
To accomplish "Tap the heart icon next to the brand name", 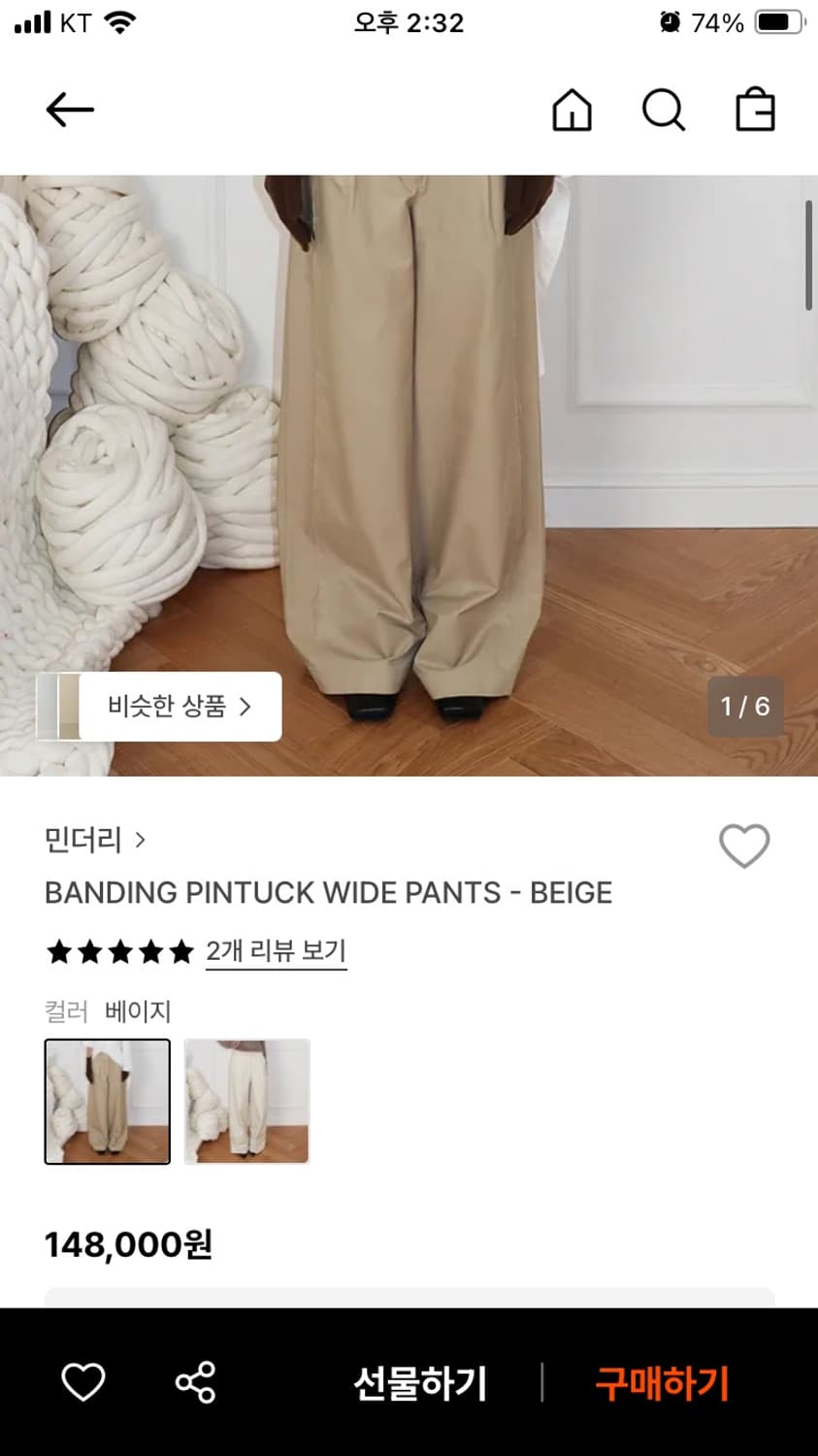I will pos(744,844).
